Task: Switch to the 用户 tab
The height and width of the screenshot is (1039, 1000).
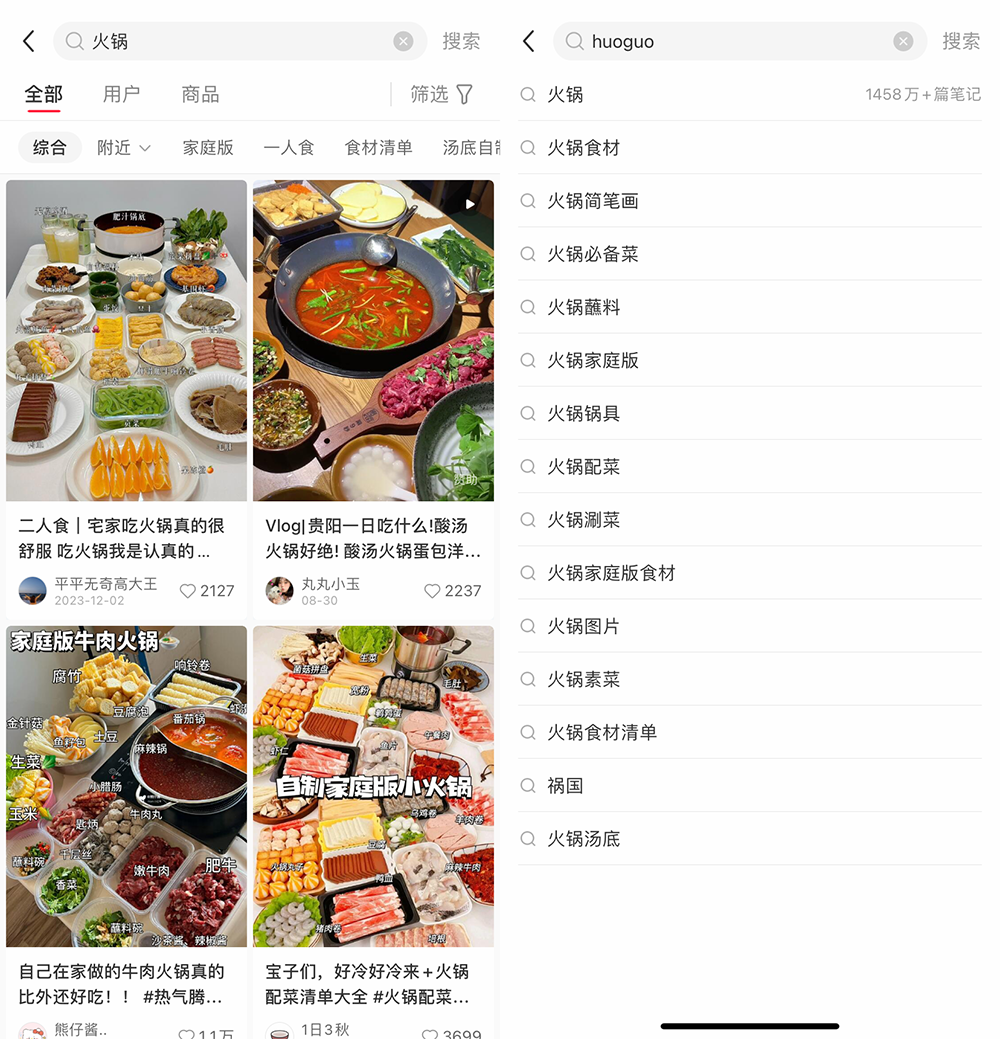Action: [121, 94]
